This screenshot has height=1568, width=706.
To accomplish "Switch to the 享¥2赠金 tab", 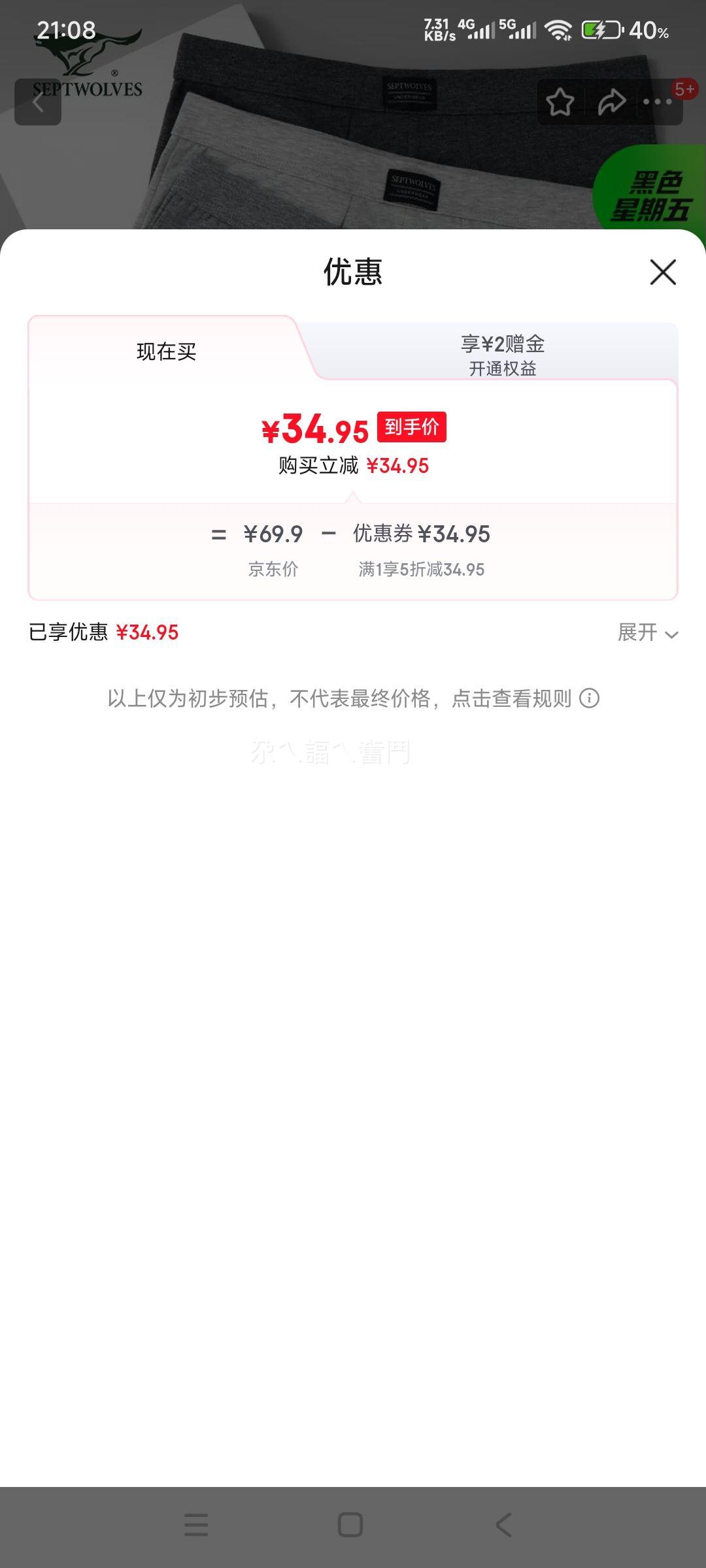I will click(x=503, y=346).
